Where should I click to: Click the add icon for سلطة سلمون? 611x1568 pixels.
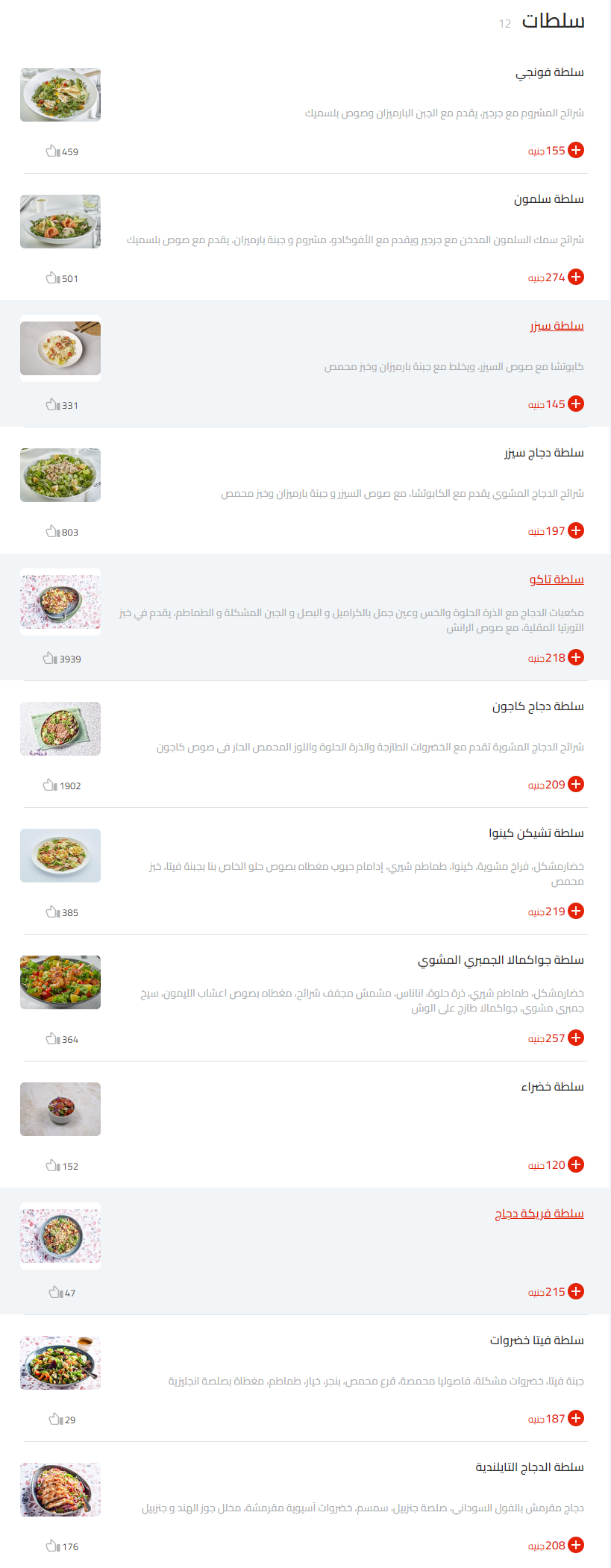pos(576,277)
